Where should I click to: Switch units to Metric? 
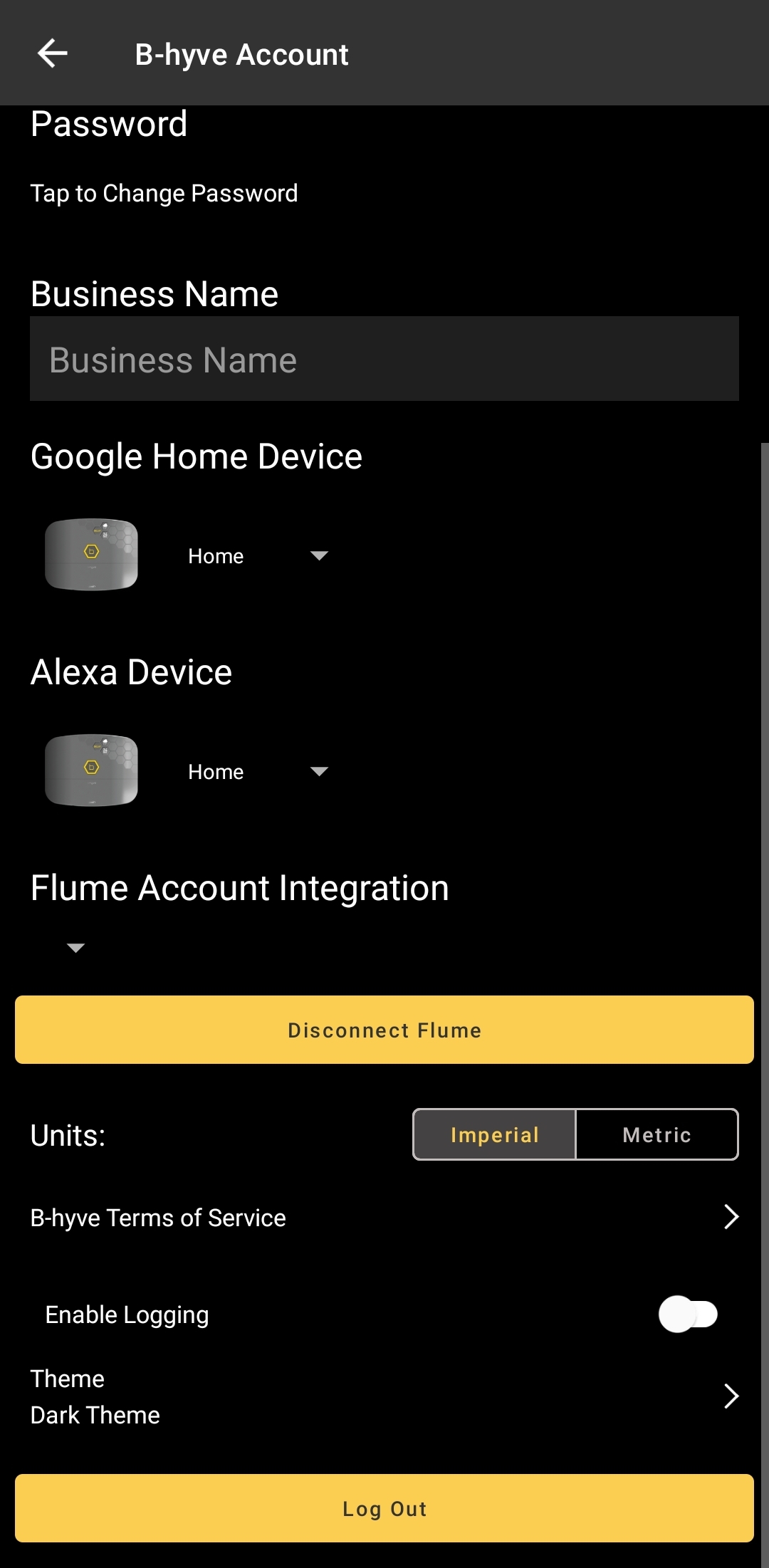(656, 1134)
